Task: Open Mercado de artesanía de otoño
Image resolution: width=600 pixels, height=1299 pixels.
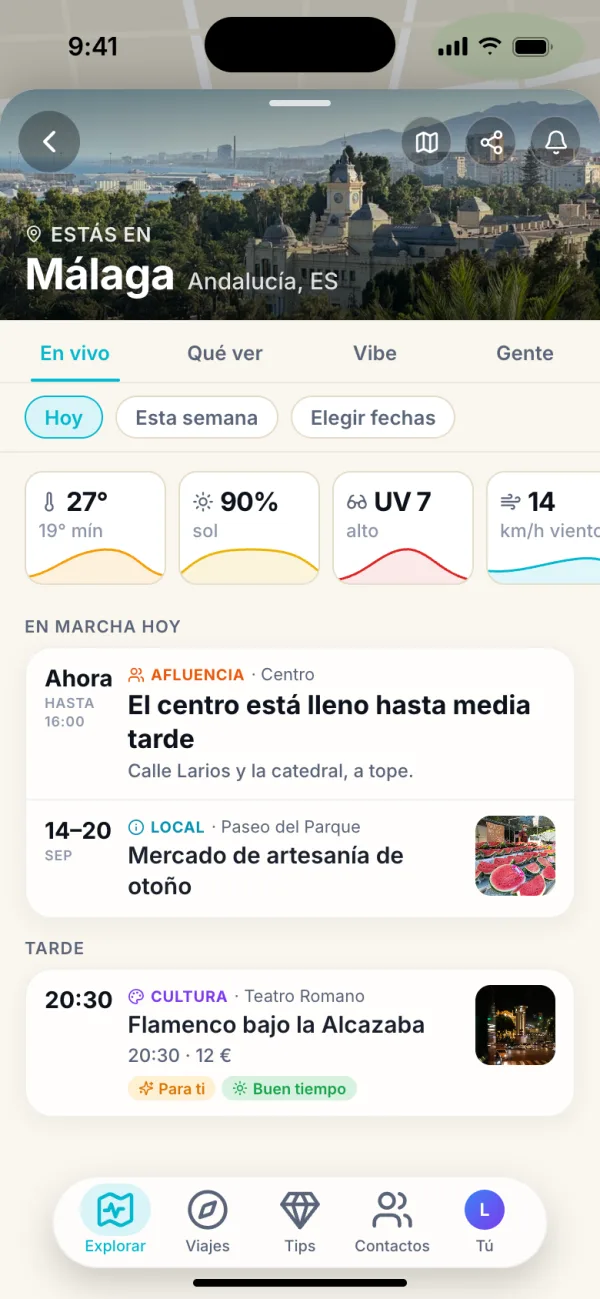Action: click(300, 859)
